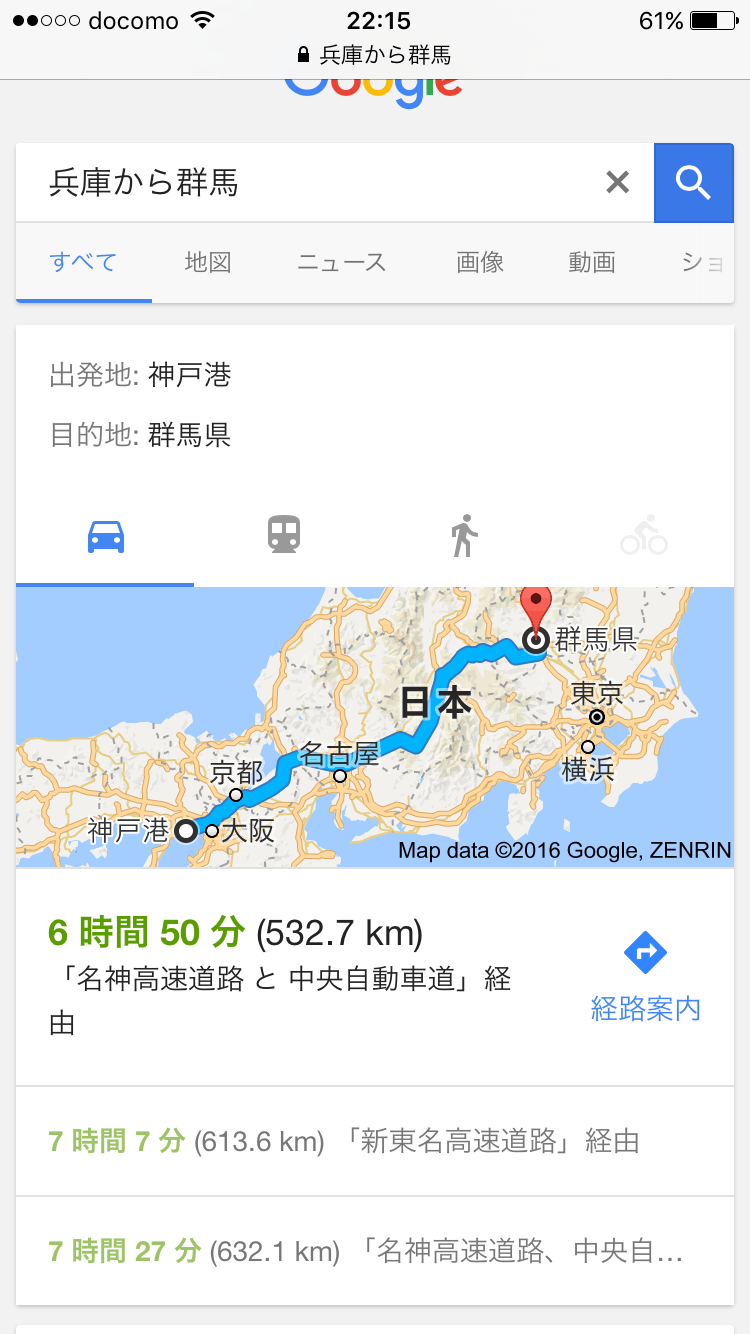Tap the page address bar 兵庫から群馬
Image resolution: width=750 pixels, height=1334 pixels.
tap(375, 54)
